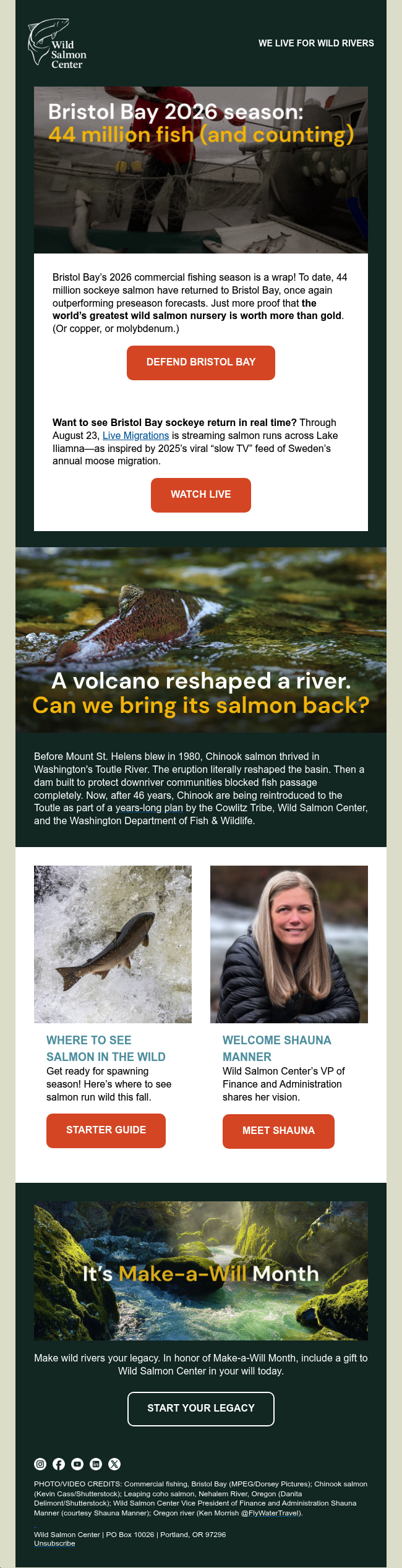Follow the @FlyWaterTravel link
This screenshot has height=1568, width=402.
(270, 1513)
